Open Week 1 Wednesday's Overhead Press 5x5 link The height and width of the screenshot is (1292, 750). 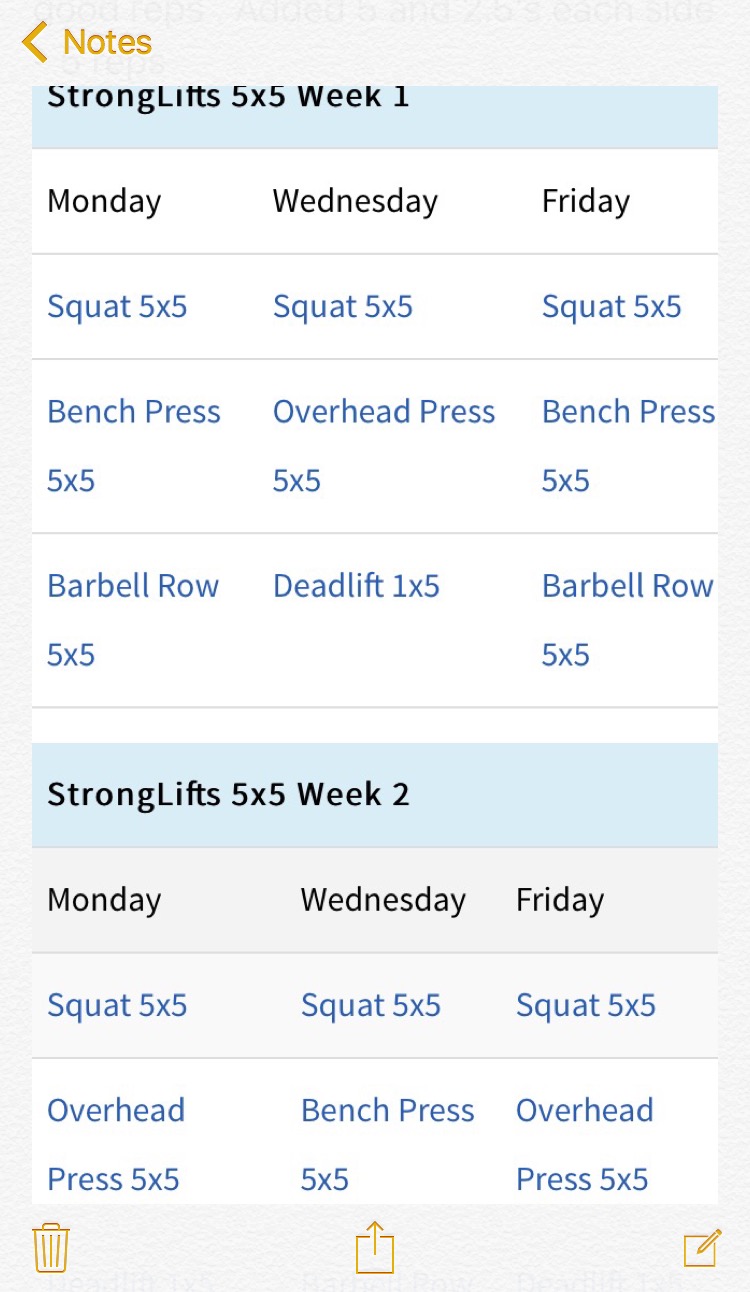[x=383, y=412]
